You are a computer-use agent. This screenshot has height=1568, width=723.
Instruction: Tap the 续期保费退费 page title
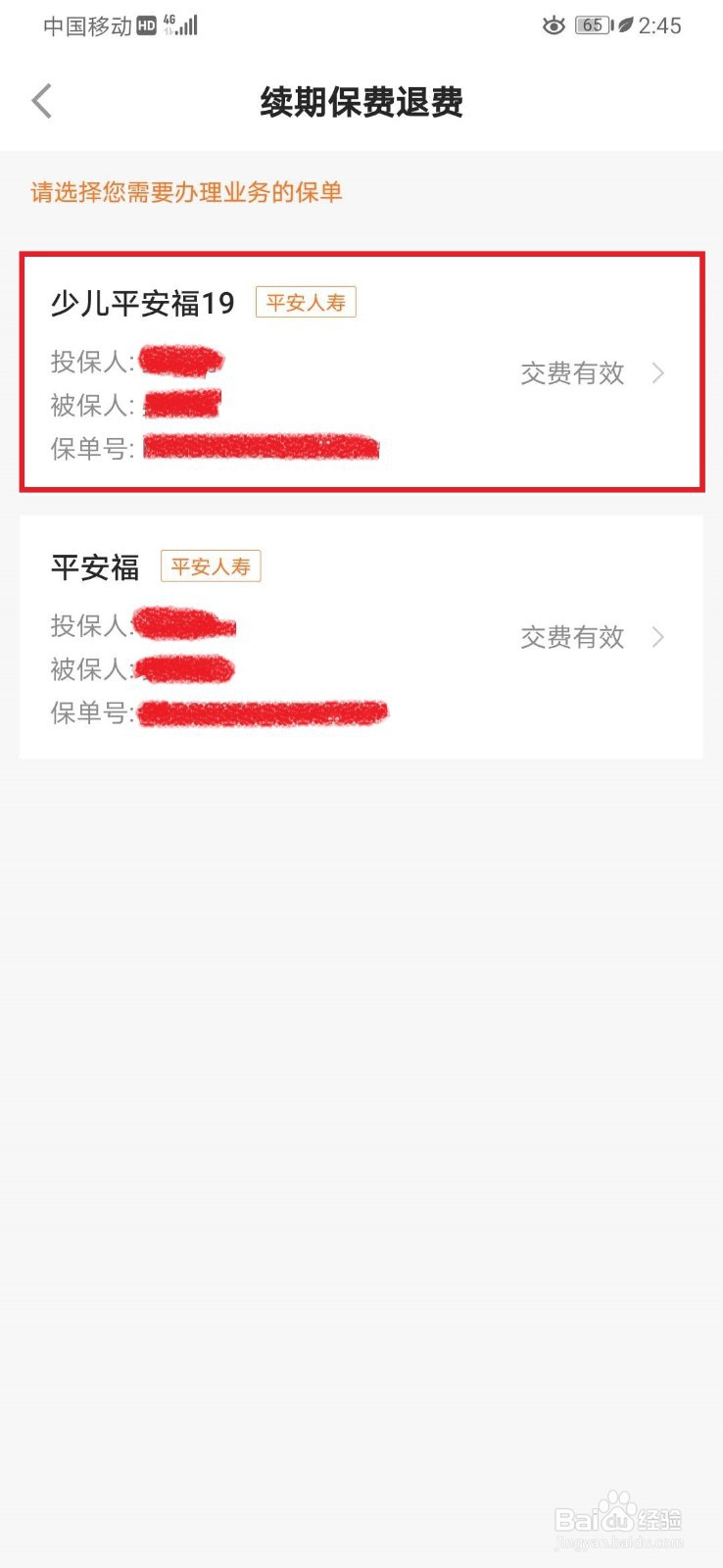tap(361, 102)
